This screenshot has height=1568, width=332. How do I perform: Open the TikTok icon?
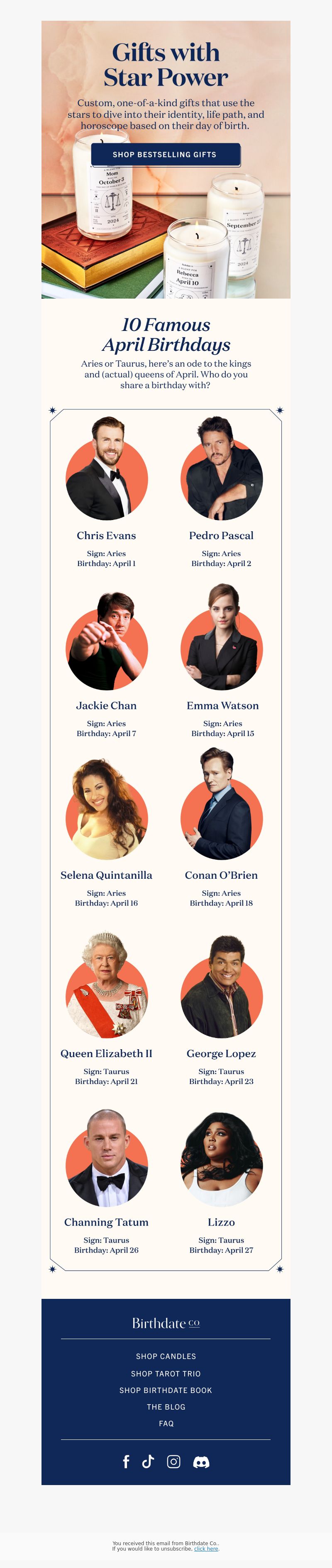(148, 1461)
